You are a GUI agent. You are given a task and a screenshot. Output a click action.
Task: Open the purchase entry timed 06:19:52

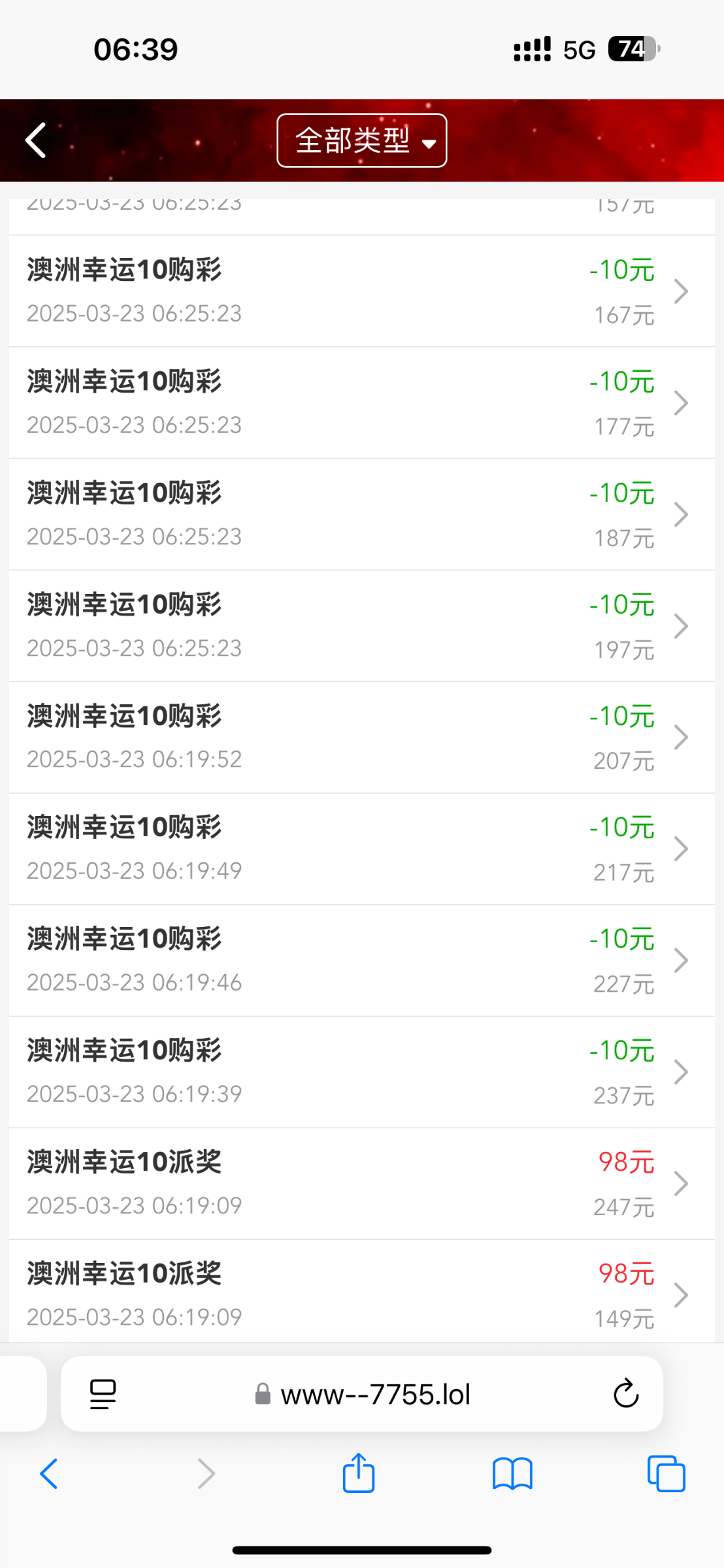coord(362,738)
